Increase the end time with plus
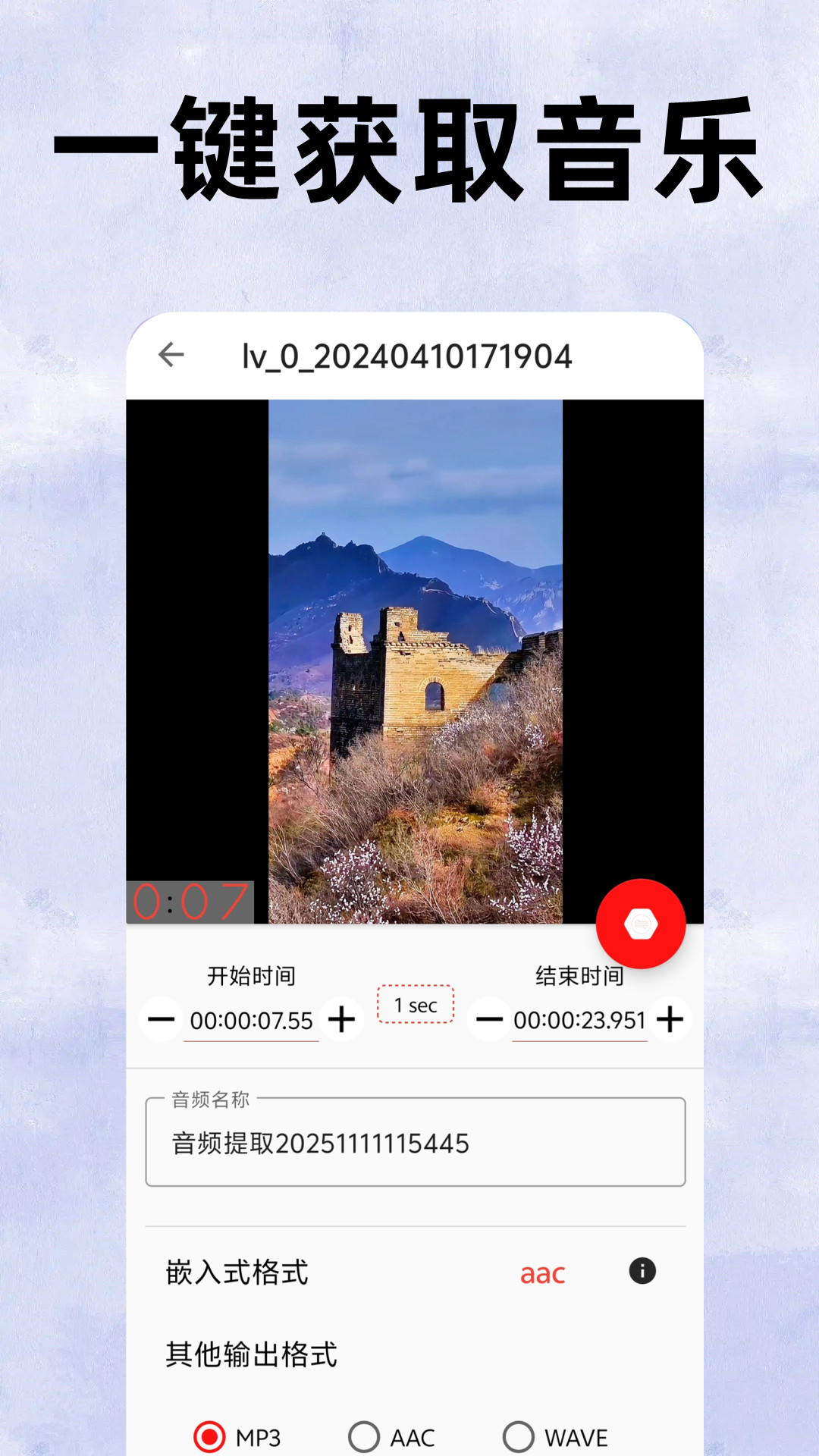Screen dimensions: 819x1456 pyautogui.click(x=671, y=1021)
